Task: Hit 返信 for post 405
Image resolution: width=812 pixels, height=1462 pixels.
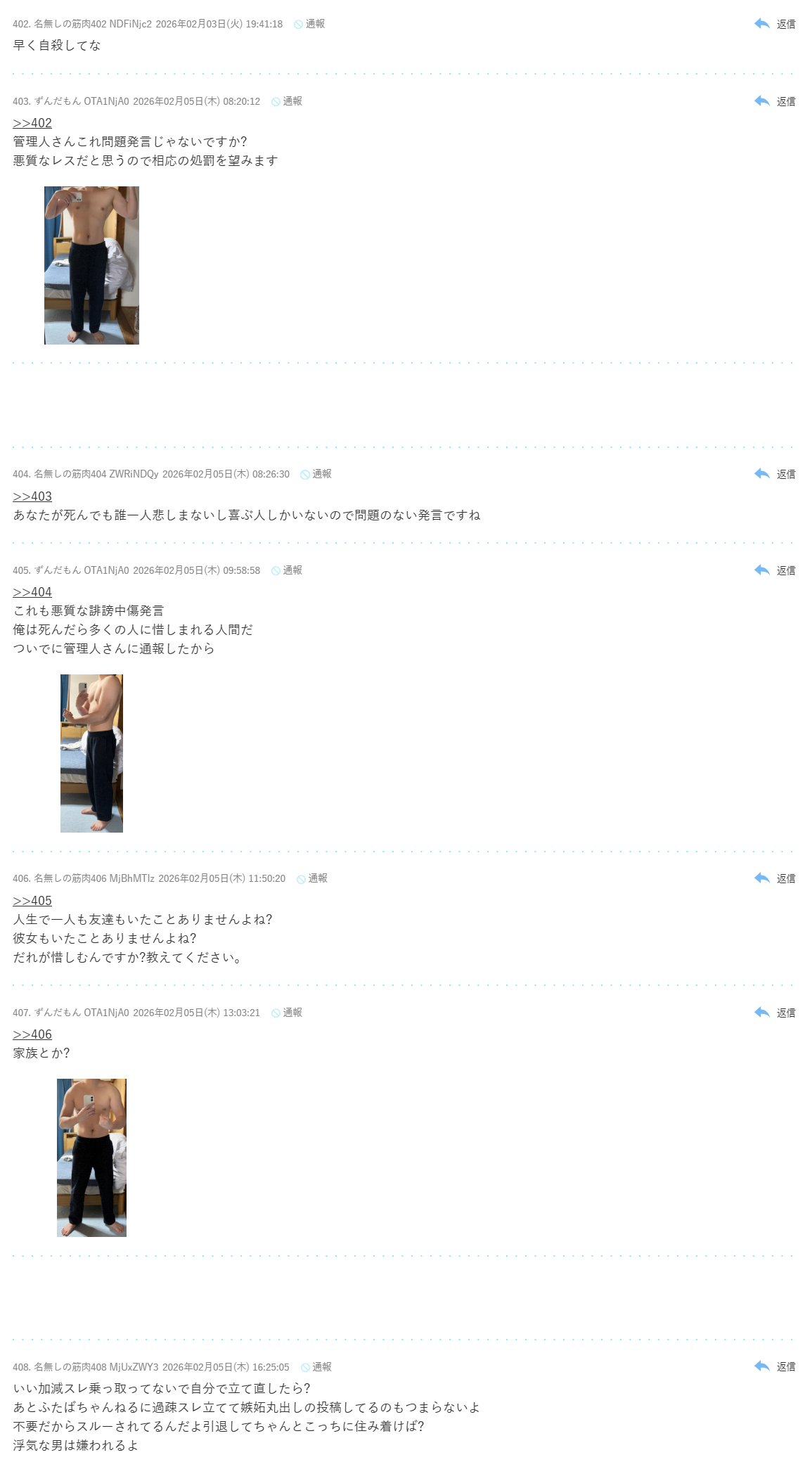Action: (x=775, y=570)
